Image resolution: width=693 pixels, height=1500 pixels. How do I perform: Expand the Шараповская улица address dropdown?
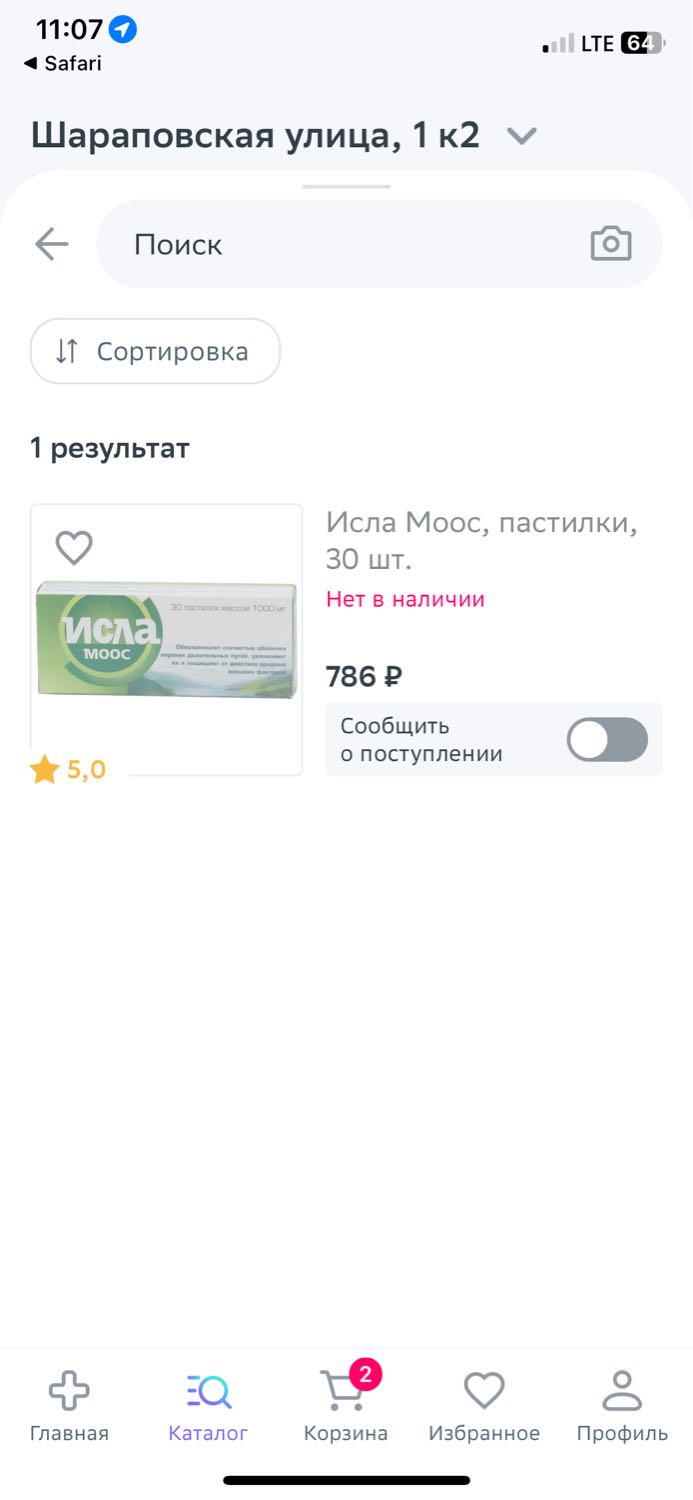(522, 135)
